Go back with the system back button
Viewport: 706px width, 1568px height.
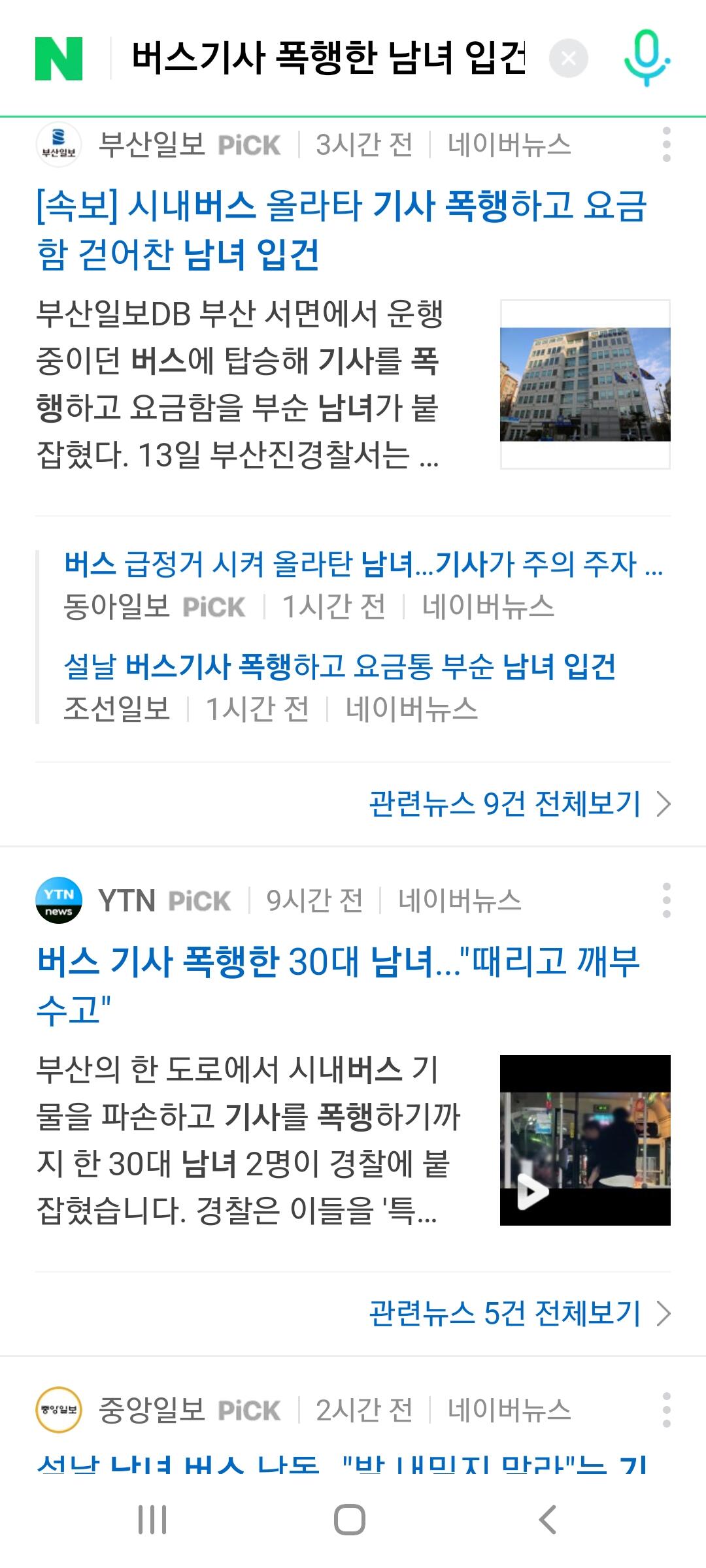pos(548,1520)
